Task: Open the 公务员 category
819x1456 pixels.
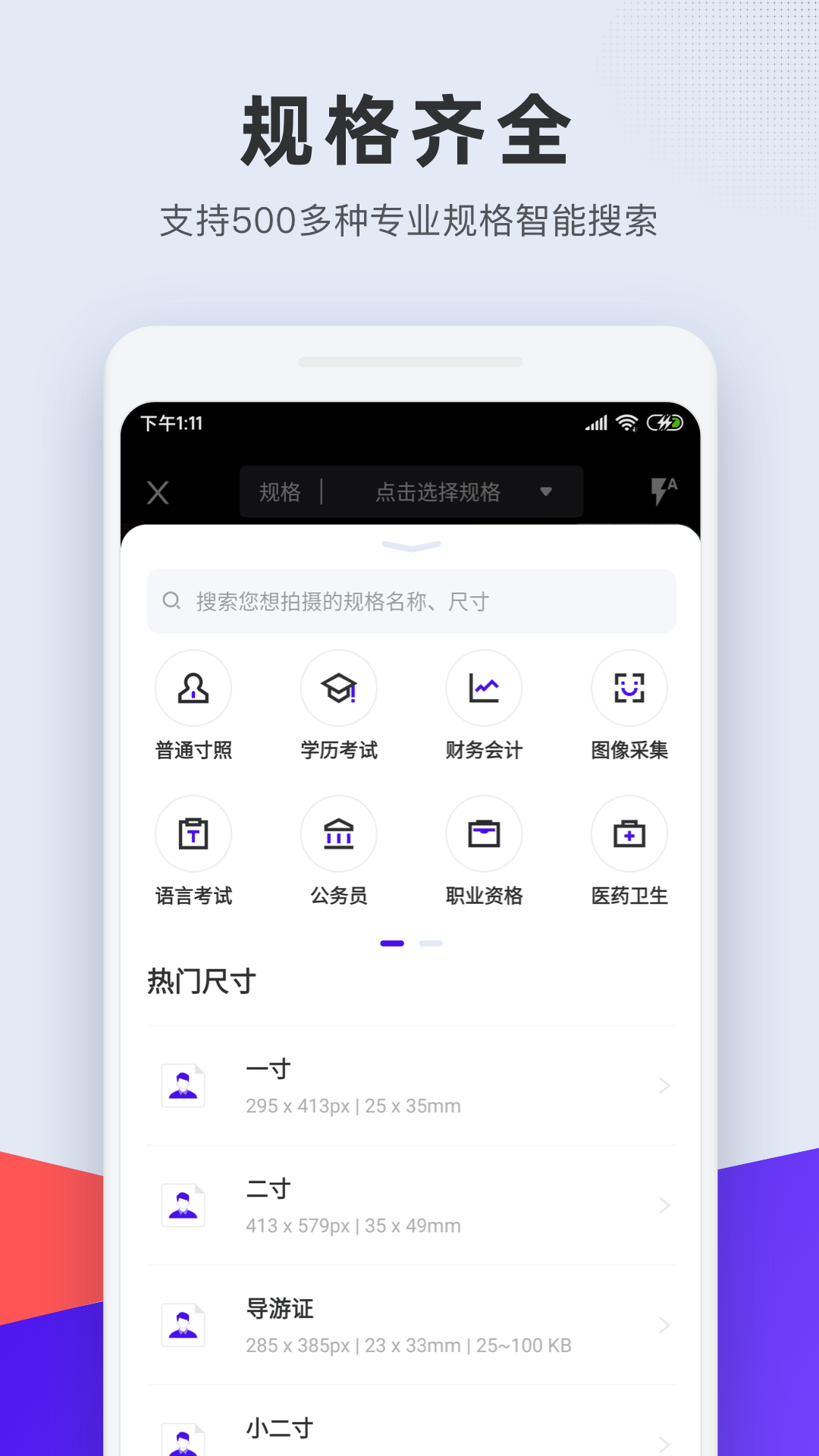Action: coord(339,833)
